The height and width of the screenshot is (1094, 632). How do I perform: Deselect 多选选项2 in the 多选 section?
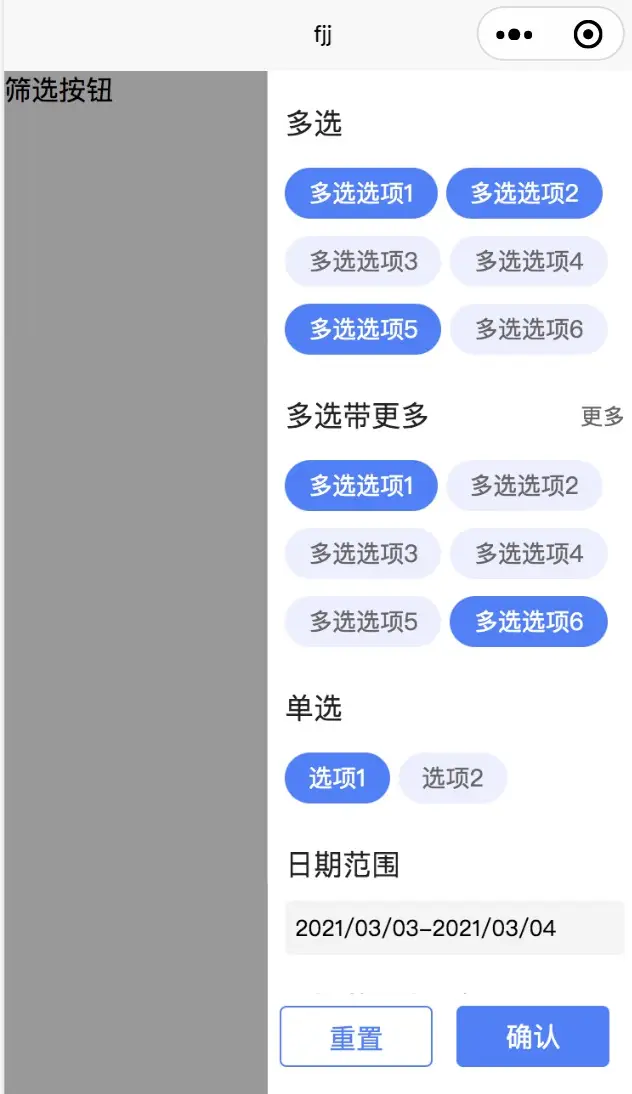(x=524, y=193)
